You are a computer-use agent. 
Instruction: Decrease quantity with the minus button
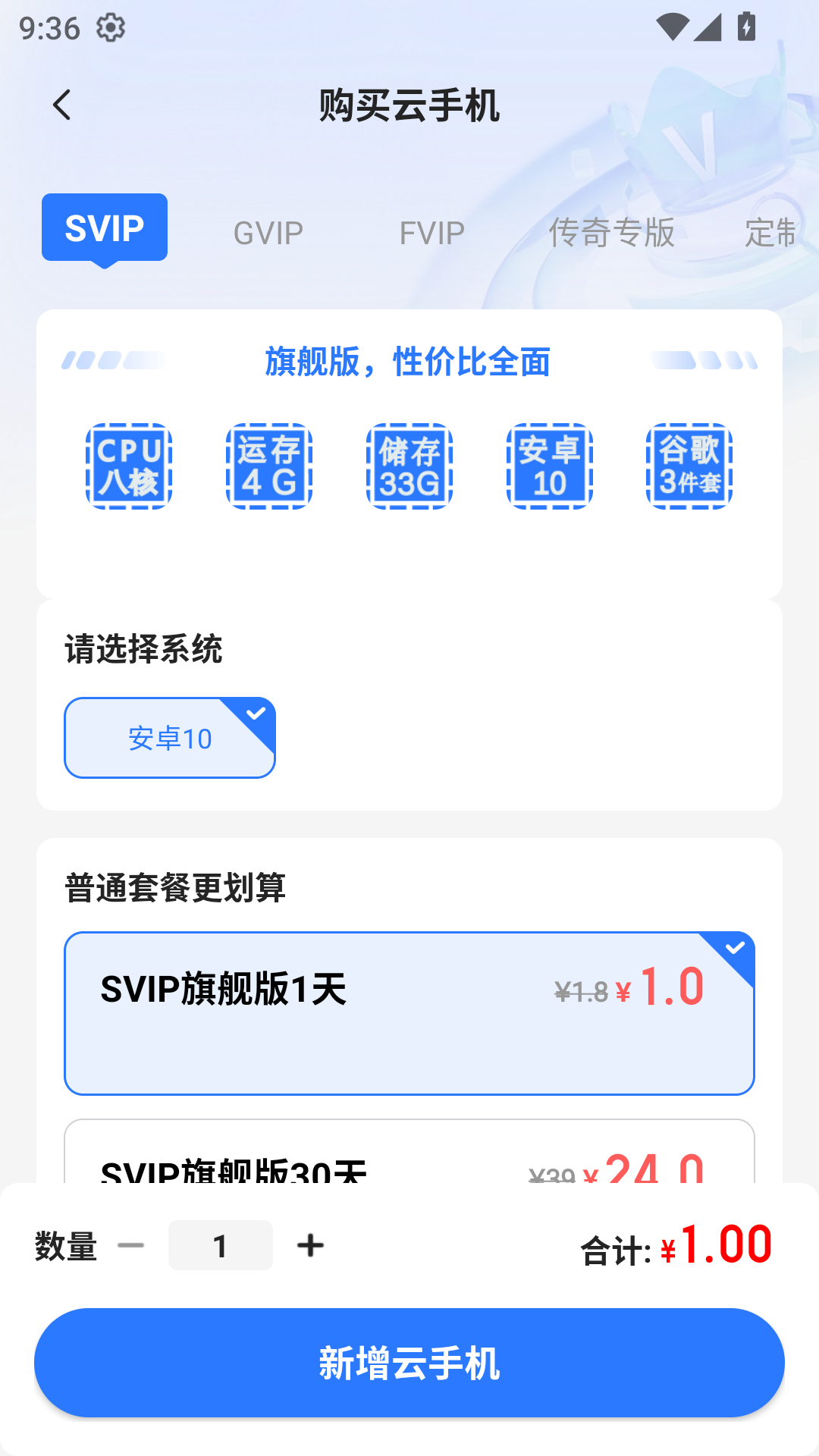130,1244
